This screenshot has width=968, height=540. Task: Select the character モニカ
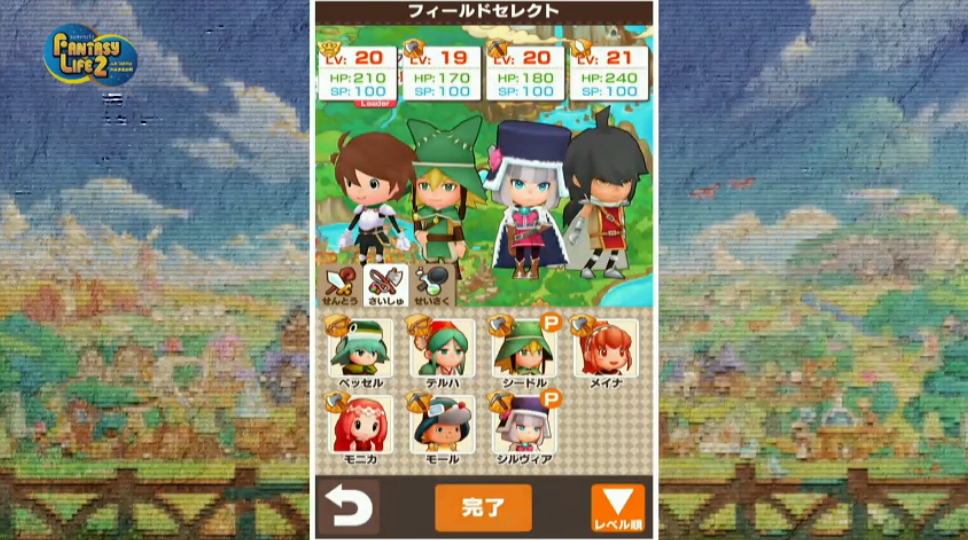360,425
